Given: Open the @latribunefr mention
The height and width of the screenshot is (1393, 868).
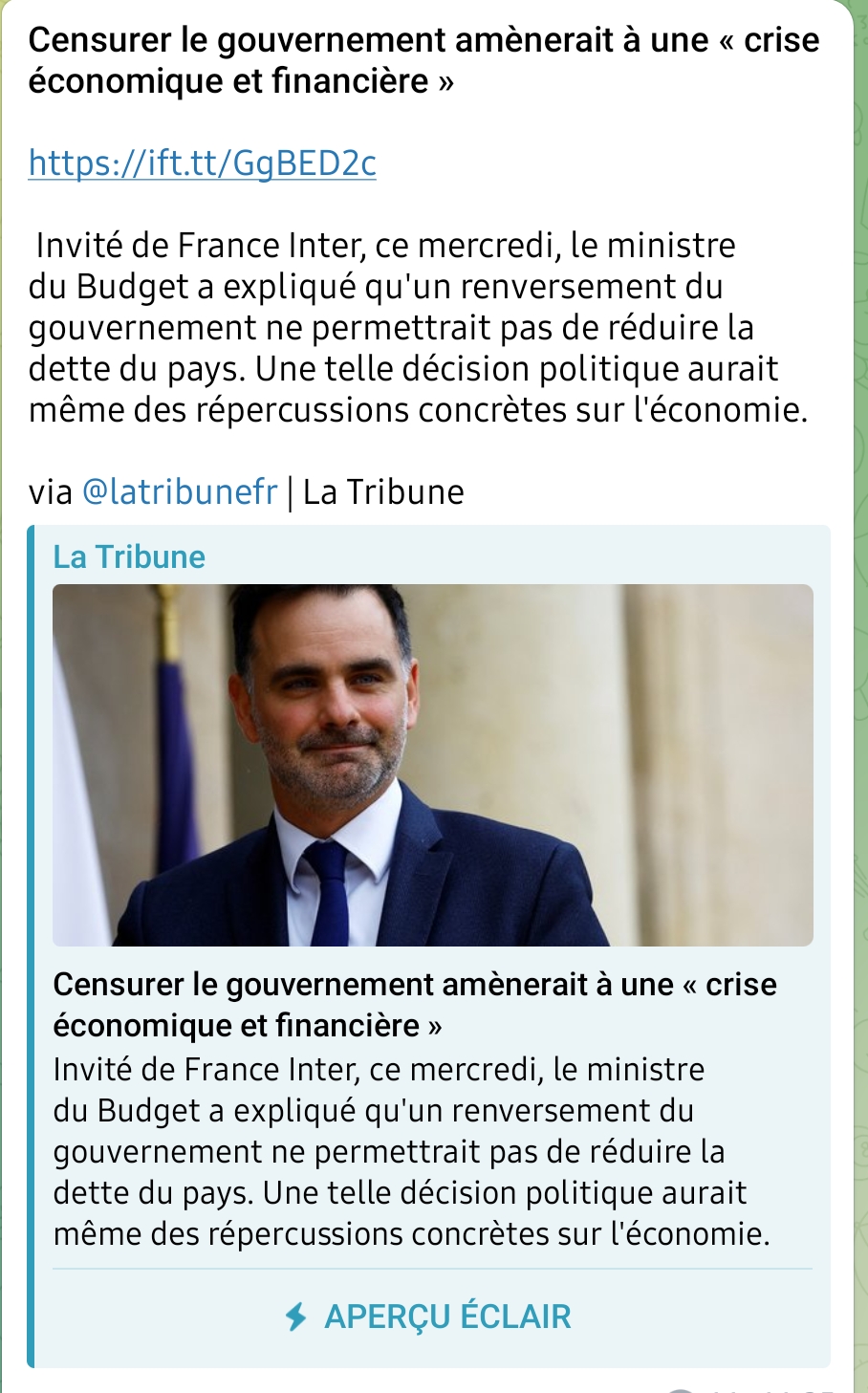Looking at the screenshot, I should point(180,491).
